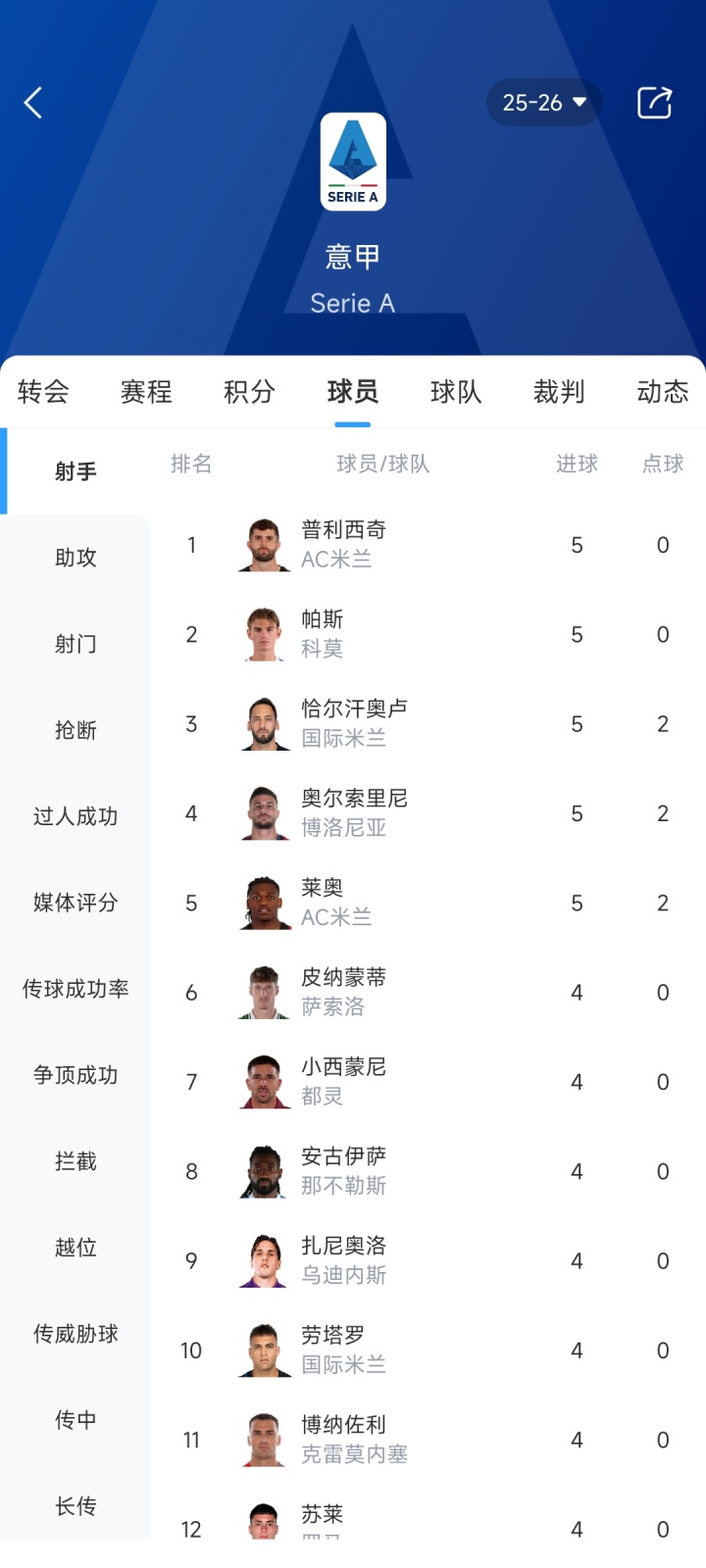The width and height of the screenshot is (706, 1568).
Task: Switch to the 赛程 tab
Action: (146, 392)
